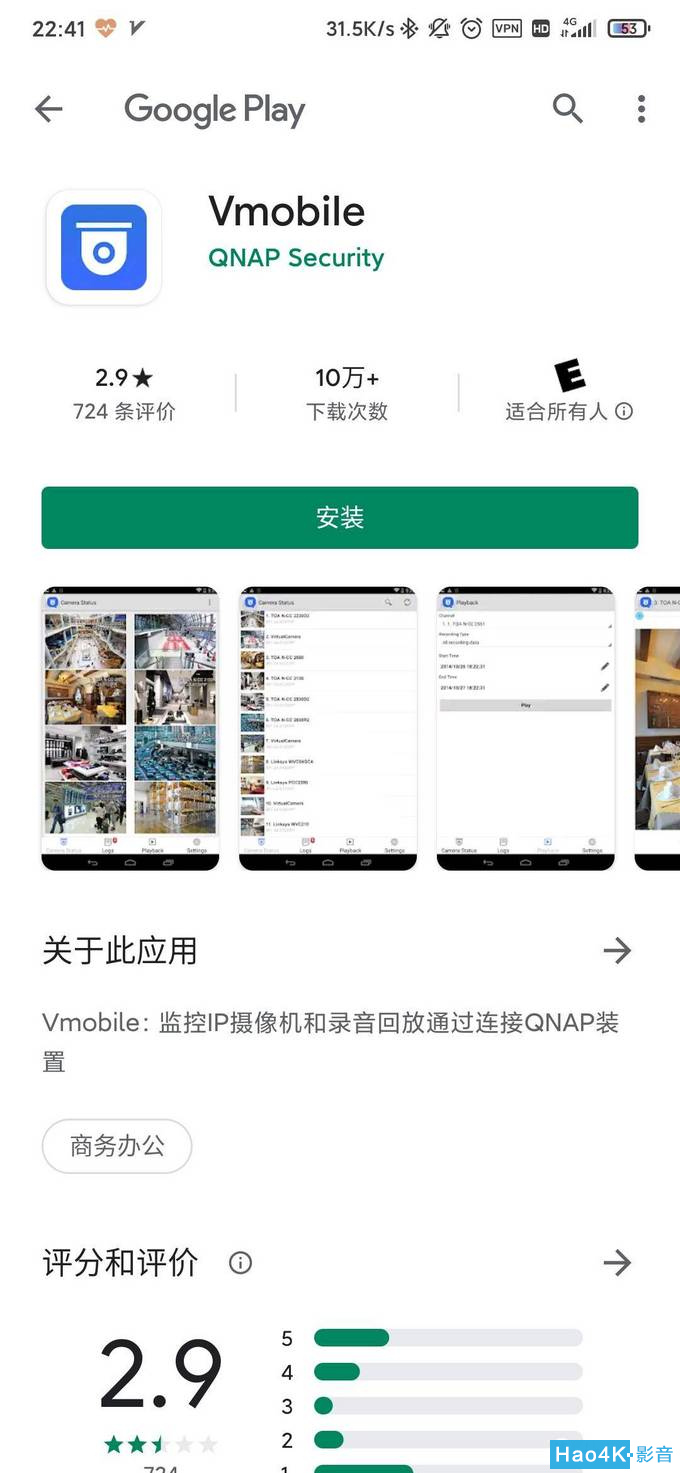Expand 关于此应用 with the arrow

617,950
